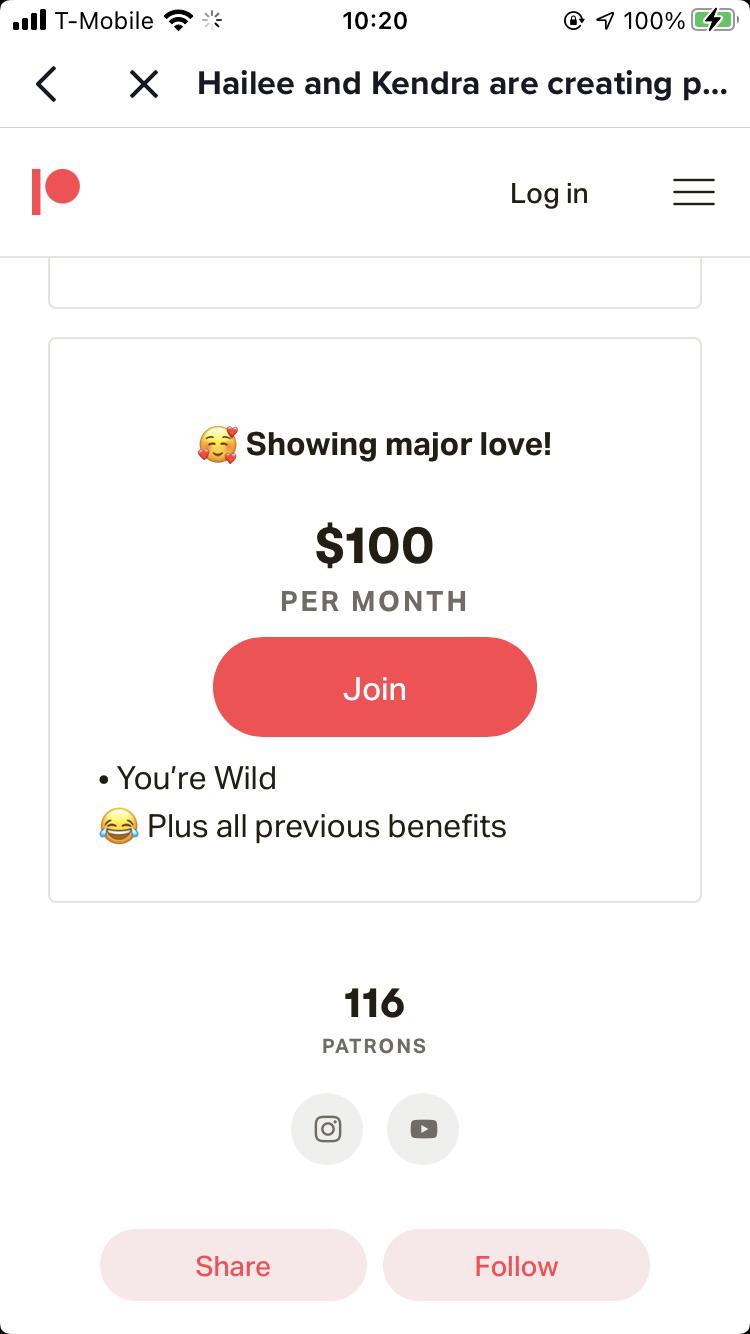
Task: Share this Patreon page
Action: pyautogui.click(x=233, y=1265)
